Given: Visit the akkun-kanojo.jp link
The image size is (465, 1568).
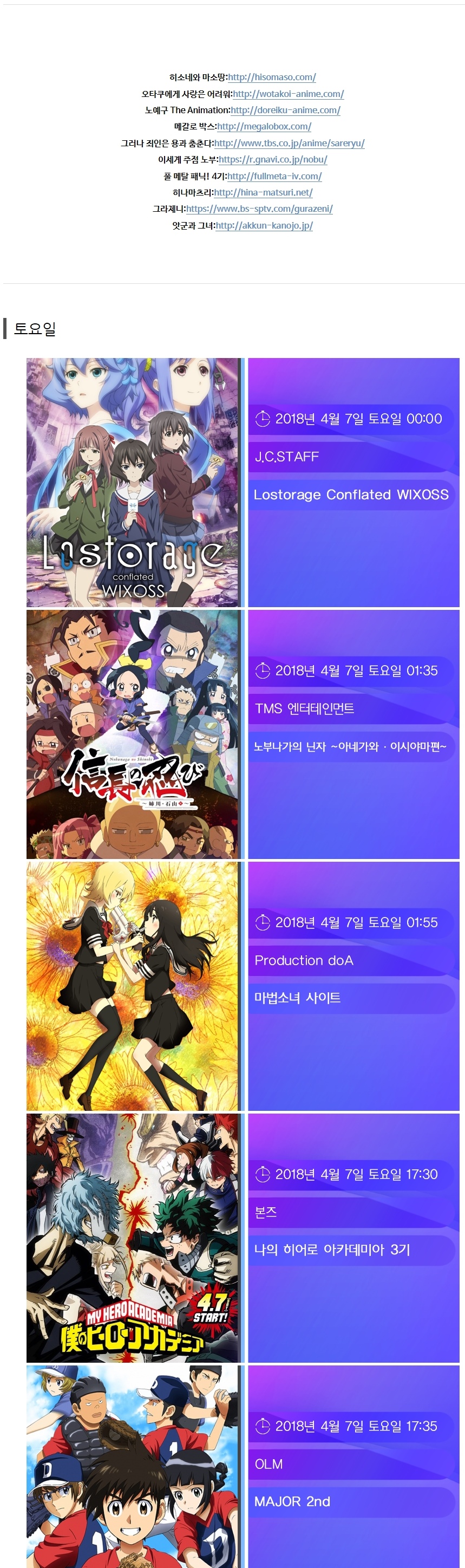Looking at the screenshot, I should 264,225.
